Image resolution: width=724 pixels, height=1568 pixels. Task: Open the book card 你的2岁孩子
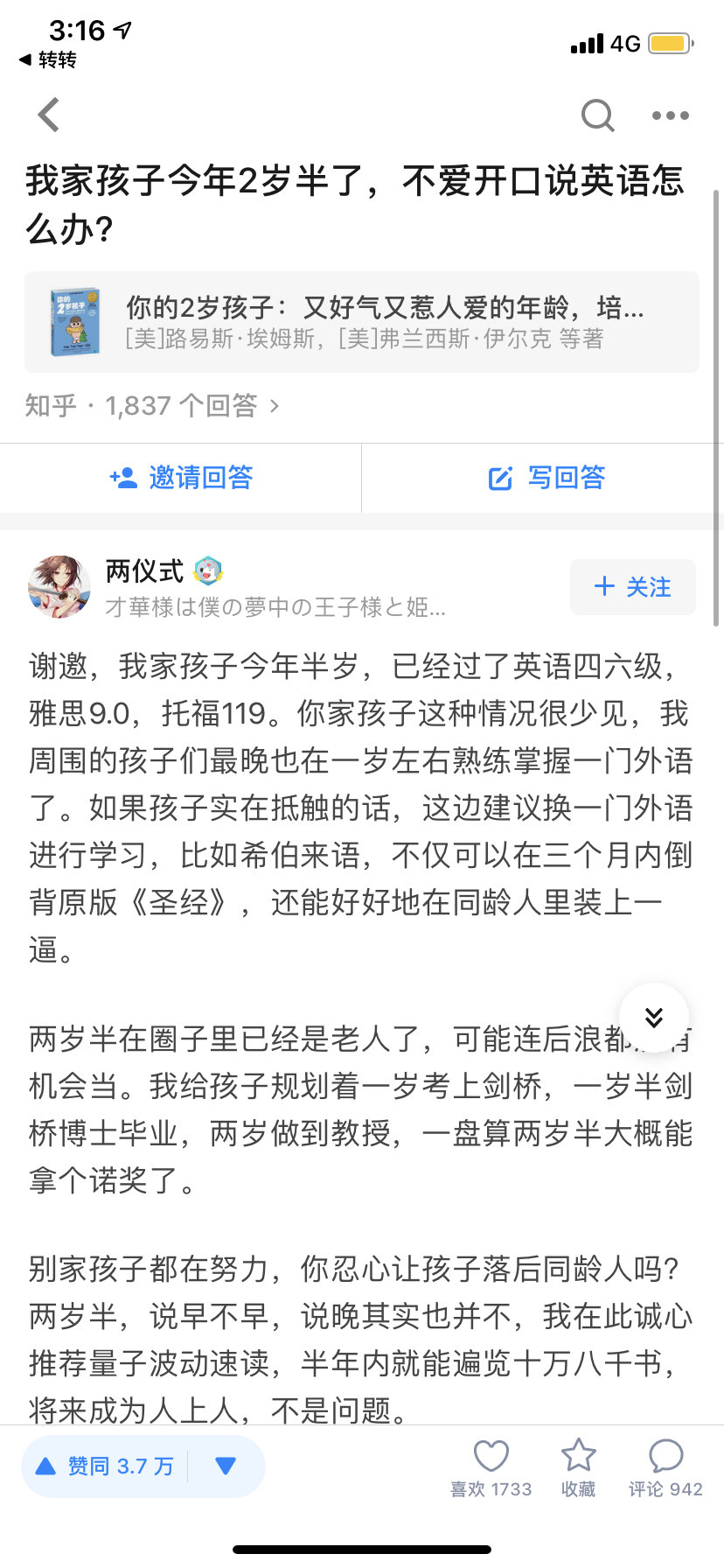pyautogui.click(x=362, y=322)
